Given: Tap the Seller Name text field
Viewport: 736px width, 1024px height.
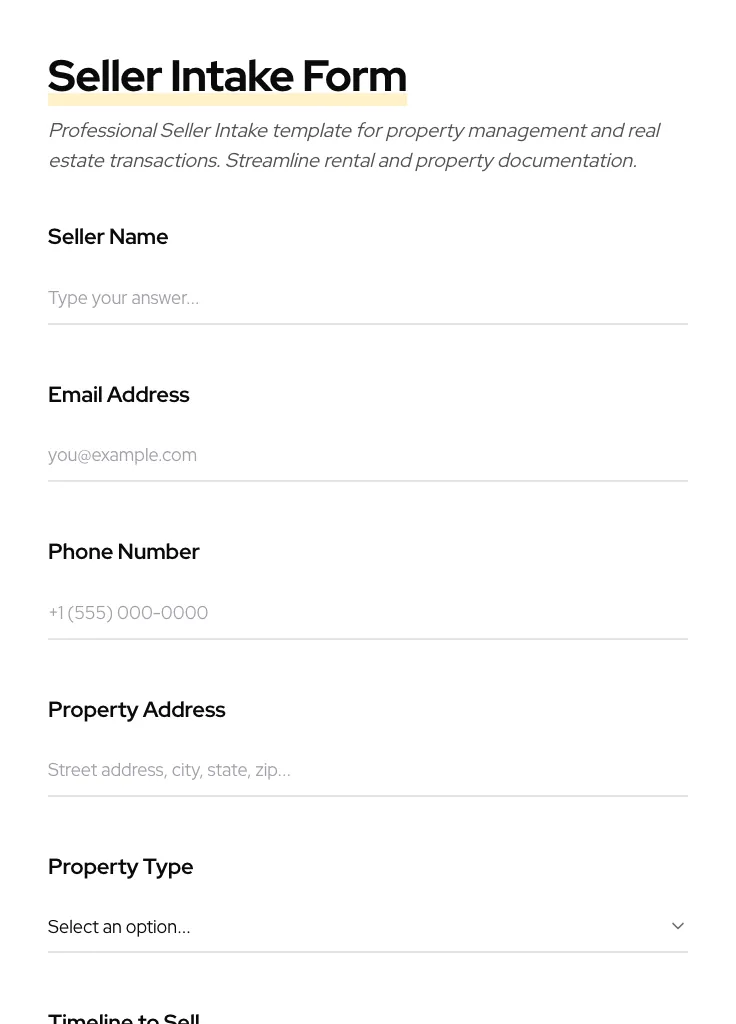Looking at the screenshot, I should 367,298.
